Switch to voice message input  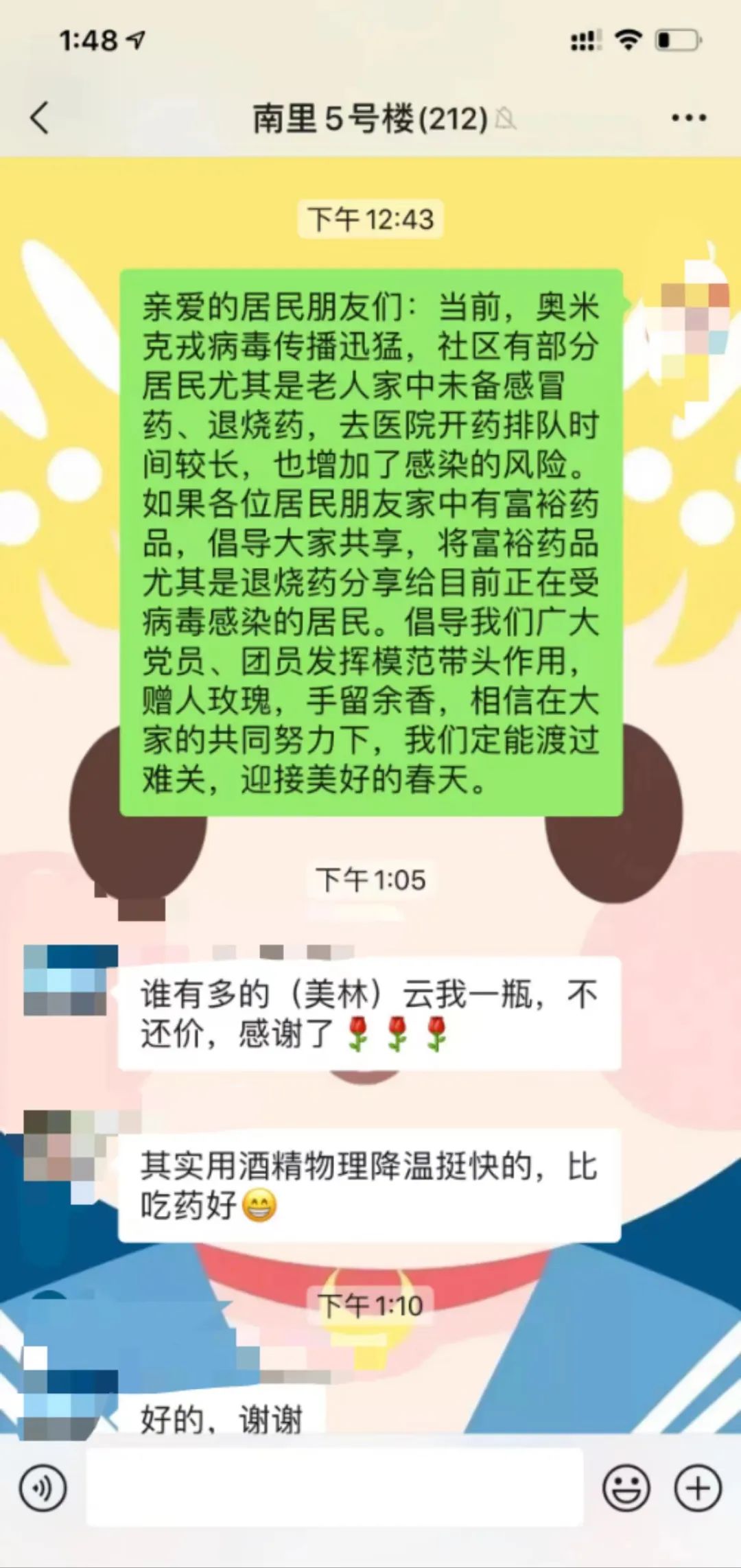(x=43, y=1488)
